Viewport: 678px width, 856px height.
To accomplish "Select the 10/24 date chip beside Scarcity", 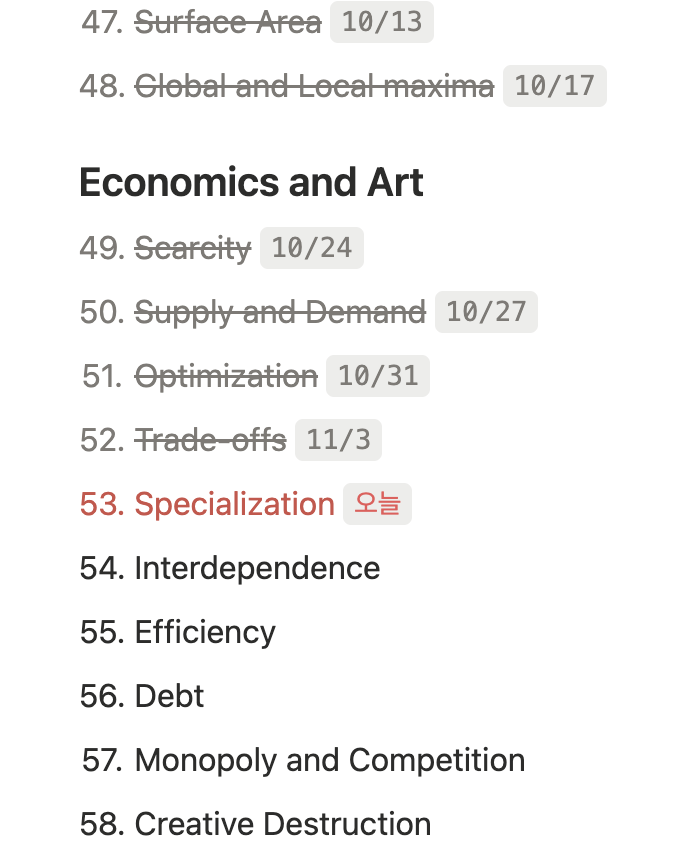I will (x=312, y=248).
